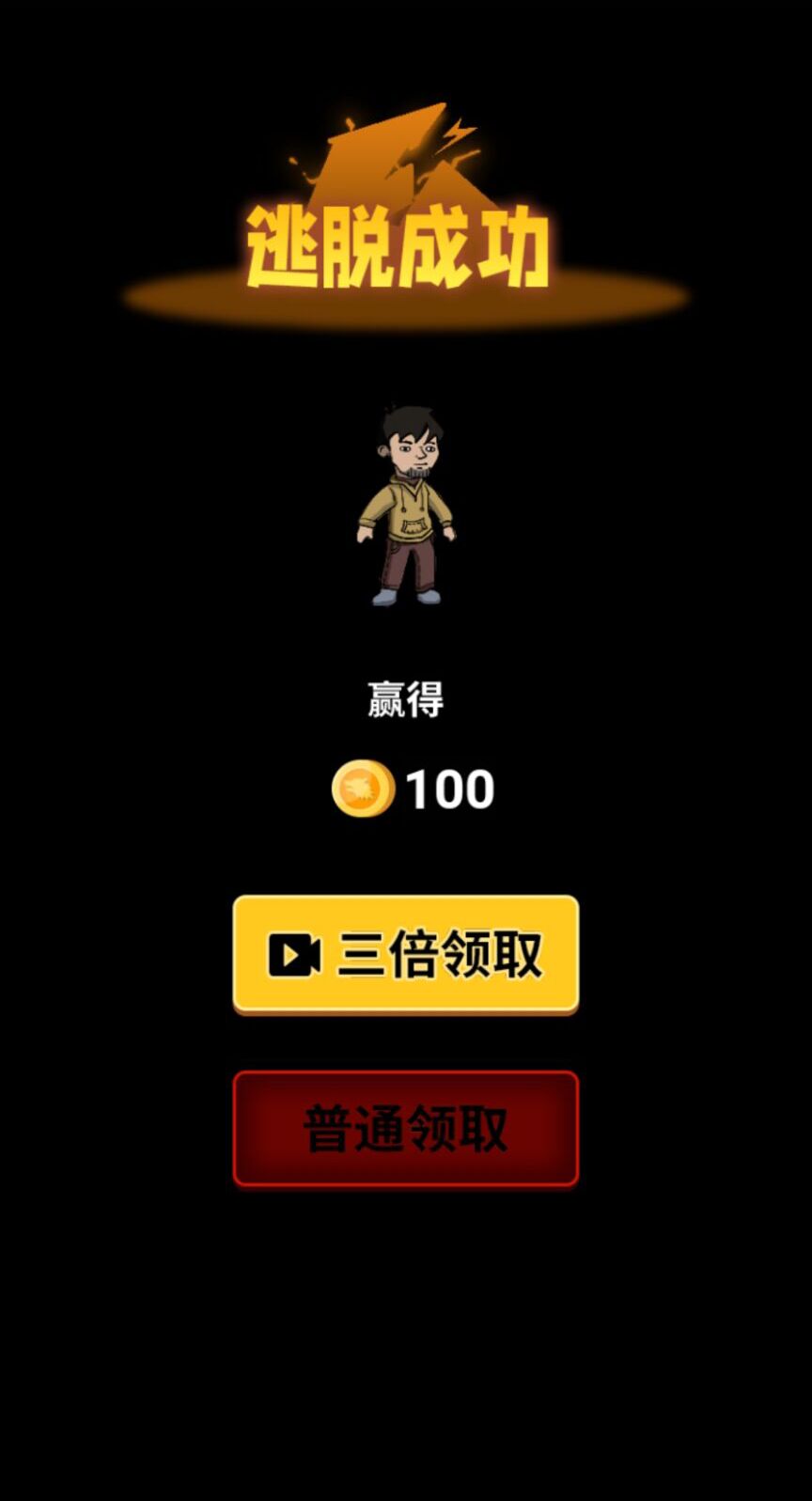Click 普通领取 to claim normal reward

pyautogui.click(x=404, y=1128)
